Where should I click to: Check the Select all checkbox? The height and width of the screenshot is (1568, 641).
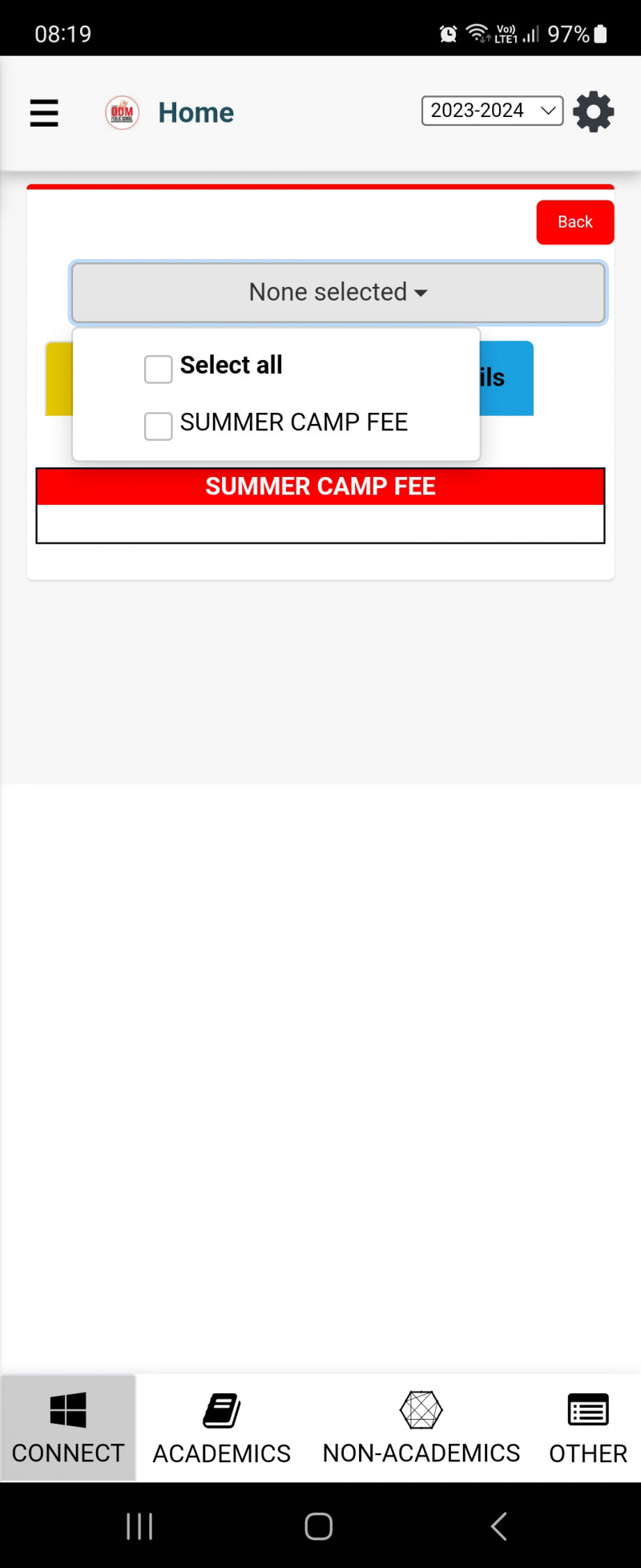pyautogui.click(x=159, y=370)
